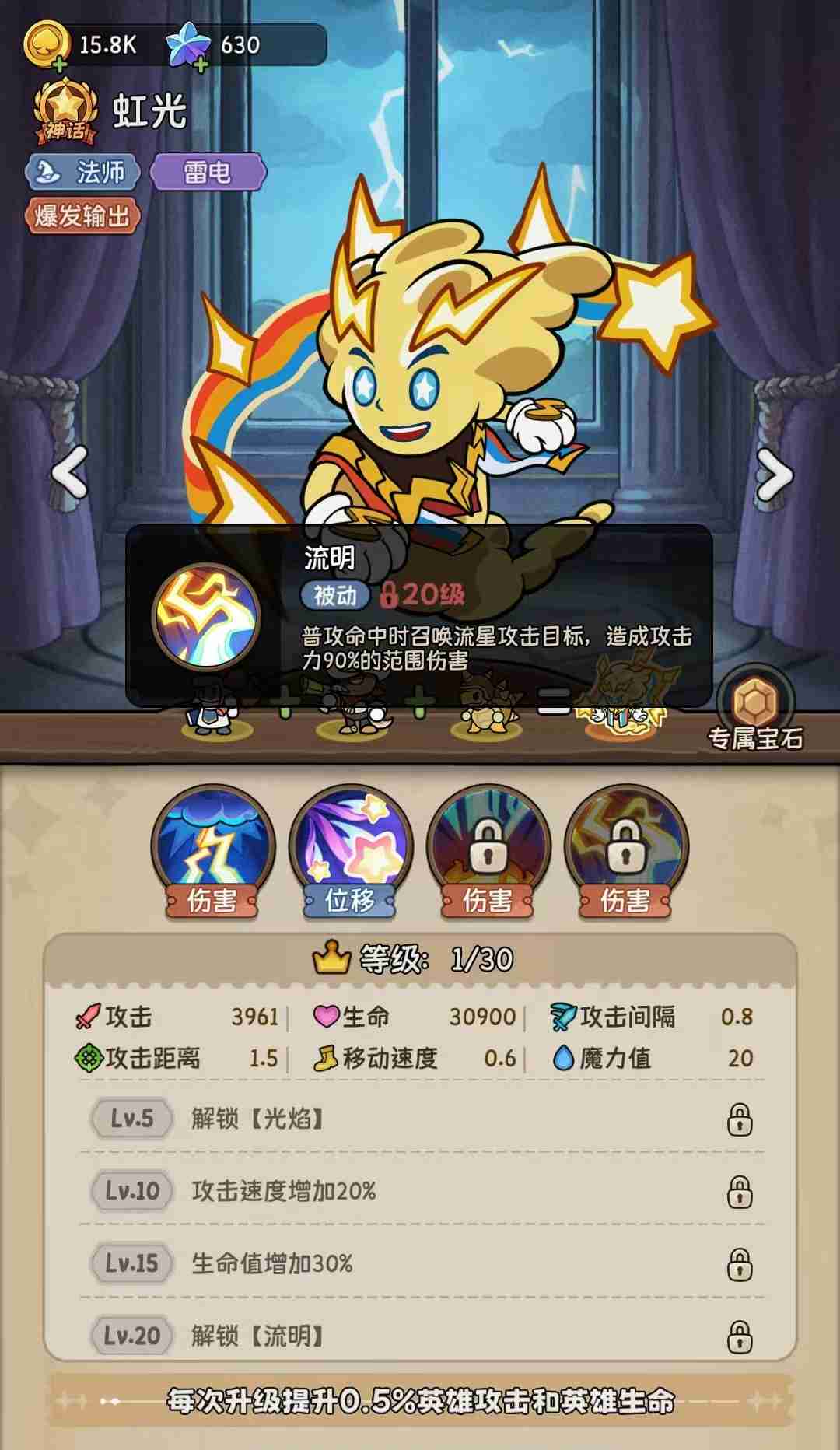Click the 被动 skill type badge
Viewport: 840px width, 1450px height.
[x=336, y=594]
